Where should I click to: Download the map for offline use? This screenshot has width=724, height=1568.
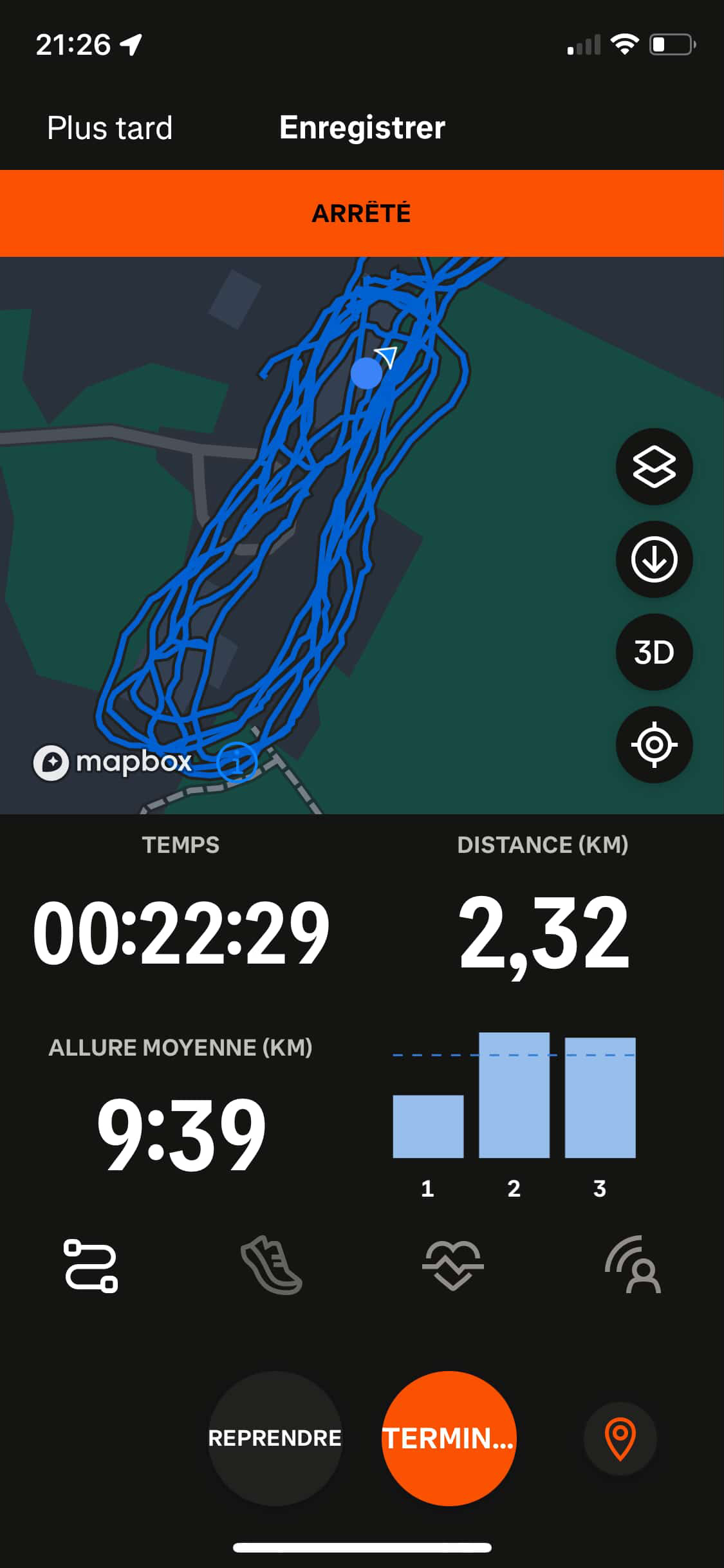[654, 559]
